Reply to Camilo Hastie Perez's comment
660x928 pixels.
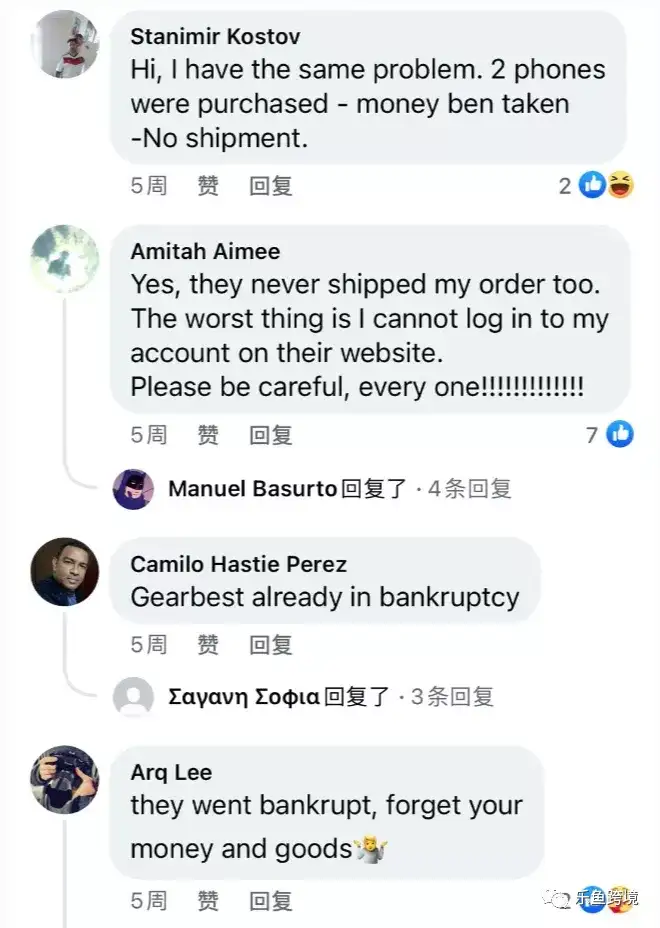(270, 645)
